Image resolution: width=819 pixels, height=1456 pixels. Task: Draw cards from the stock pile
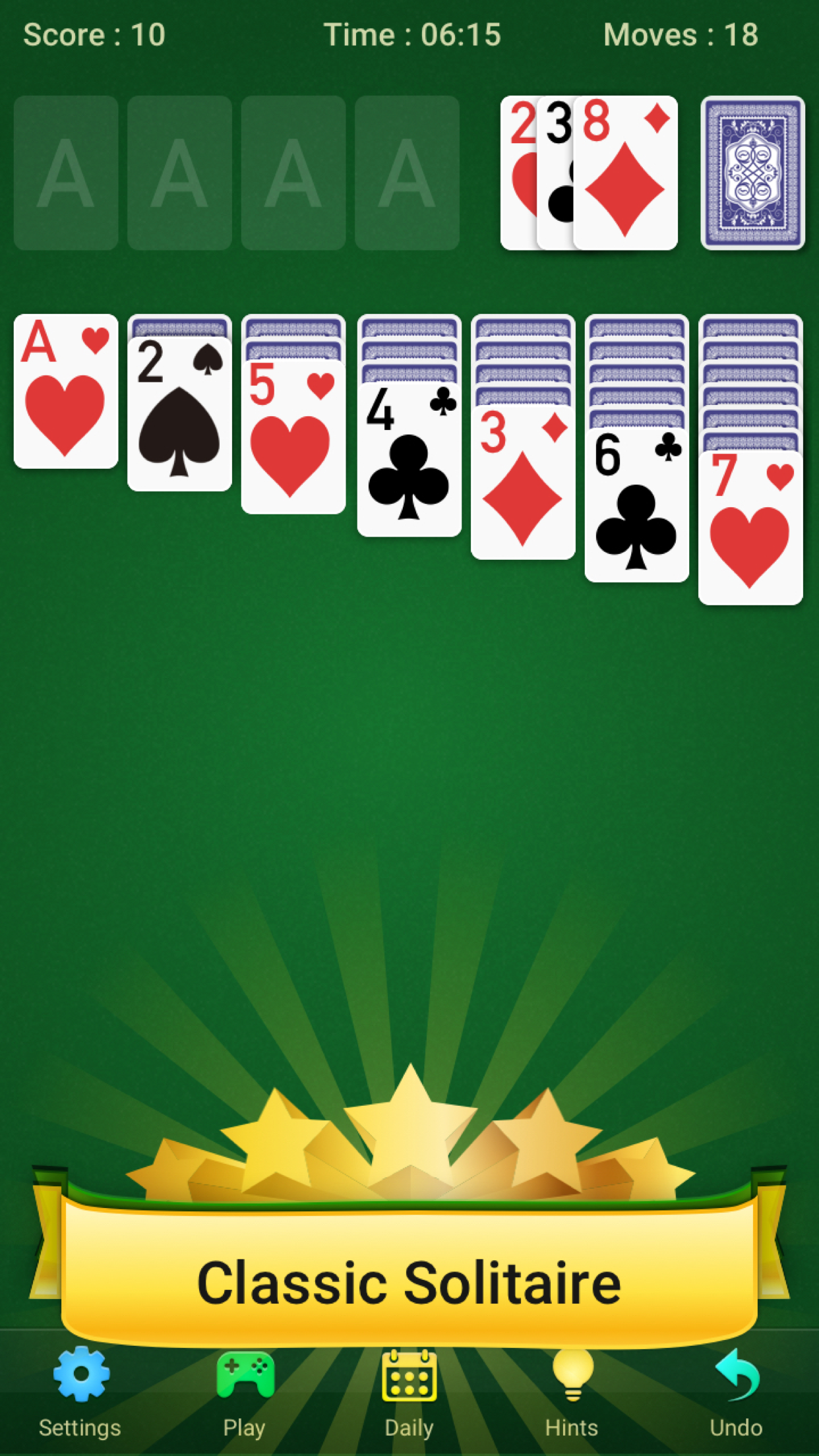(x=752, y=173)
